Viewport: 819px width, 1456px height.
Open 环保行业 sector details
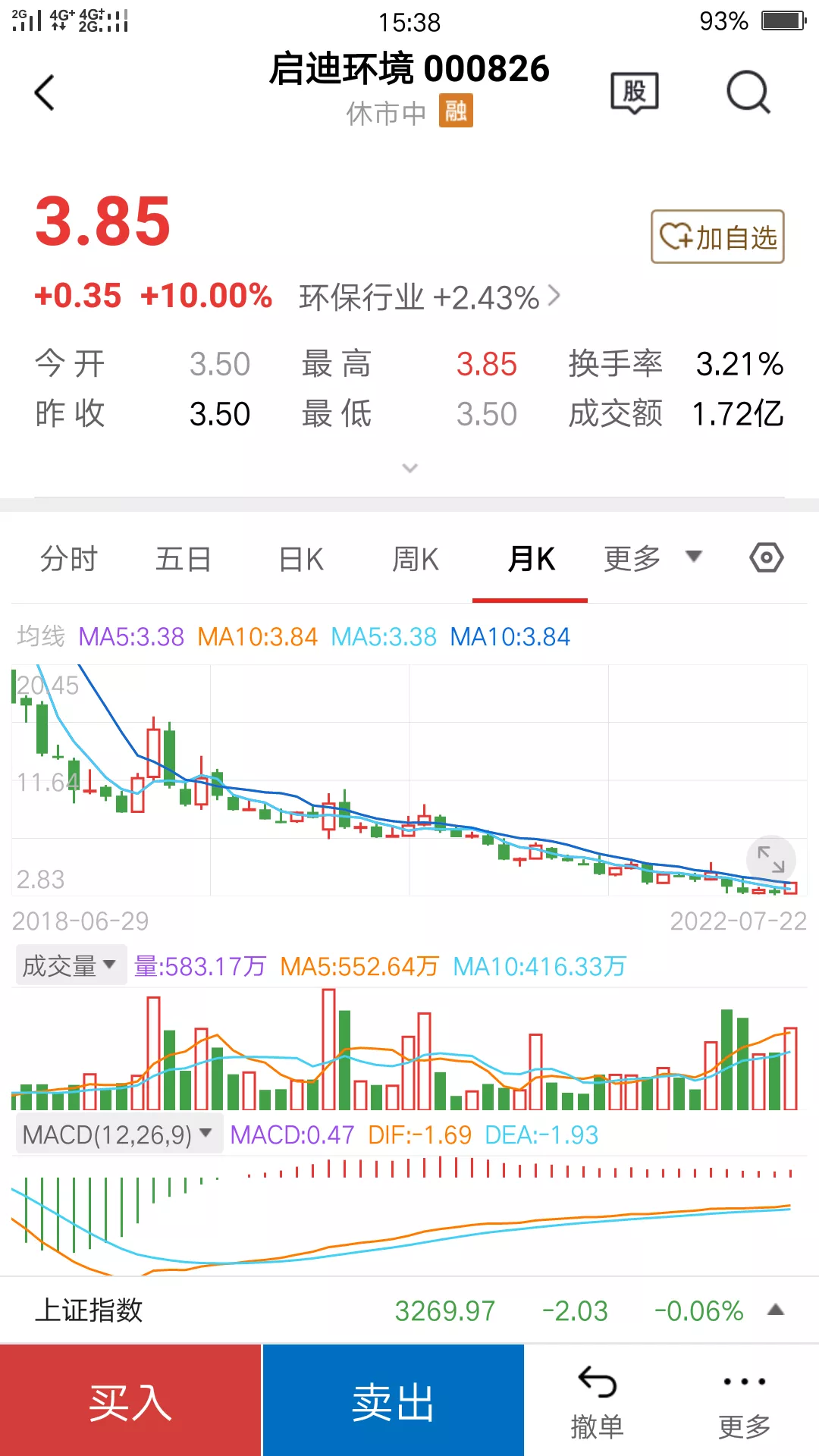pos(429,297)
